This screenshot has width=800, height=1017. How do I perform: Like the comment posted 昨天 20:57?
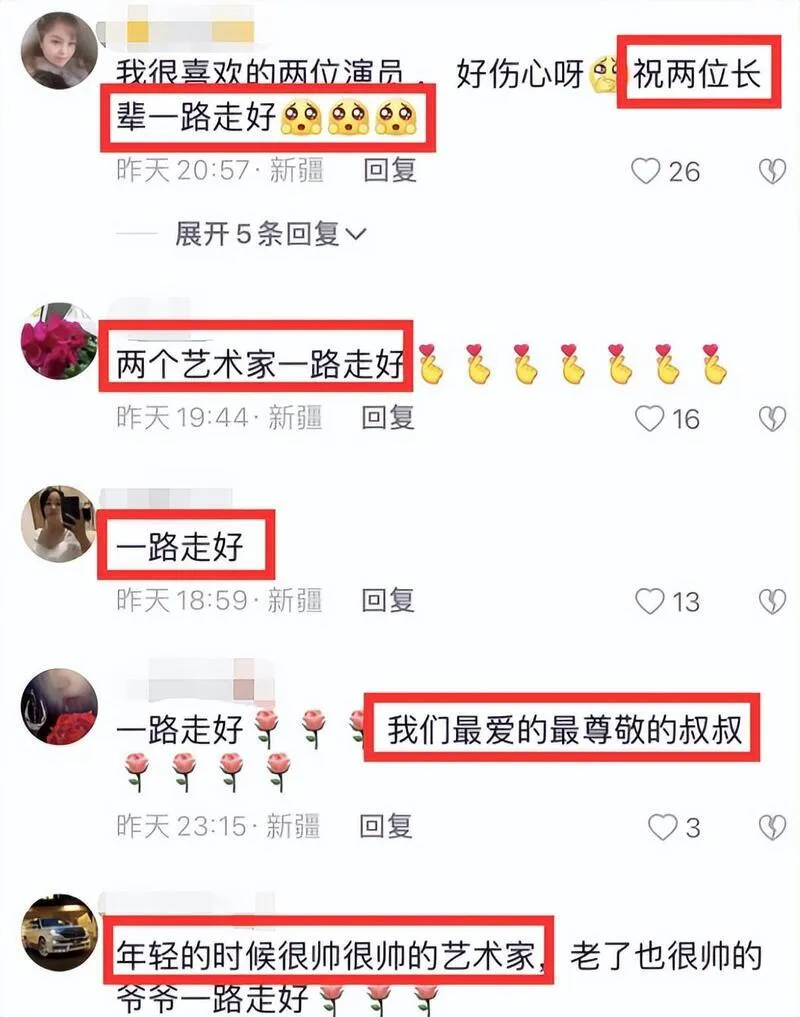click(647, 172)
